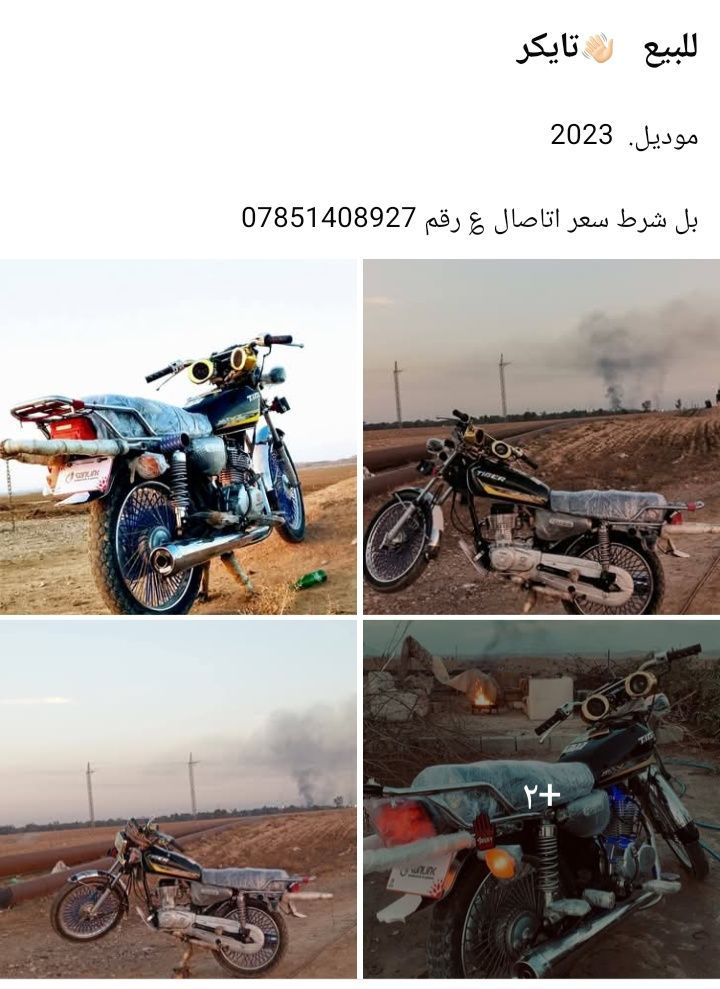The image size is (720, 989).
Task: Open the distant motorcycle photo with the wide sky
Action: tap(178, 798)
